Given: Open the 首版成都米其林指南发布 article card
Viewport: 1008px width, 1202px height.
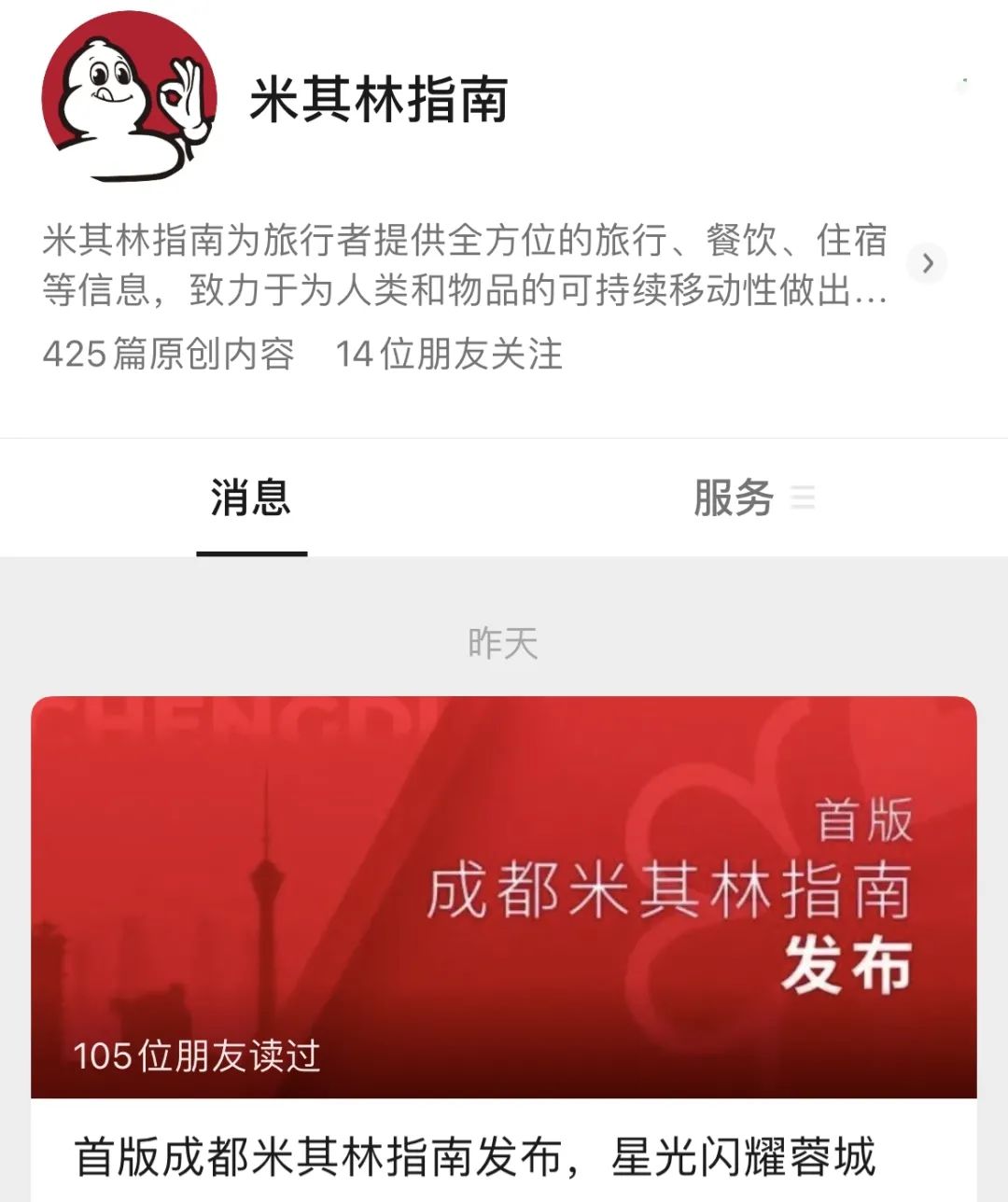Looking at the screenshot, I should click(504, 933).
